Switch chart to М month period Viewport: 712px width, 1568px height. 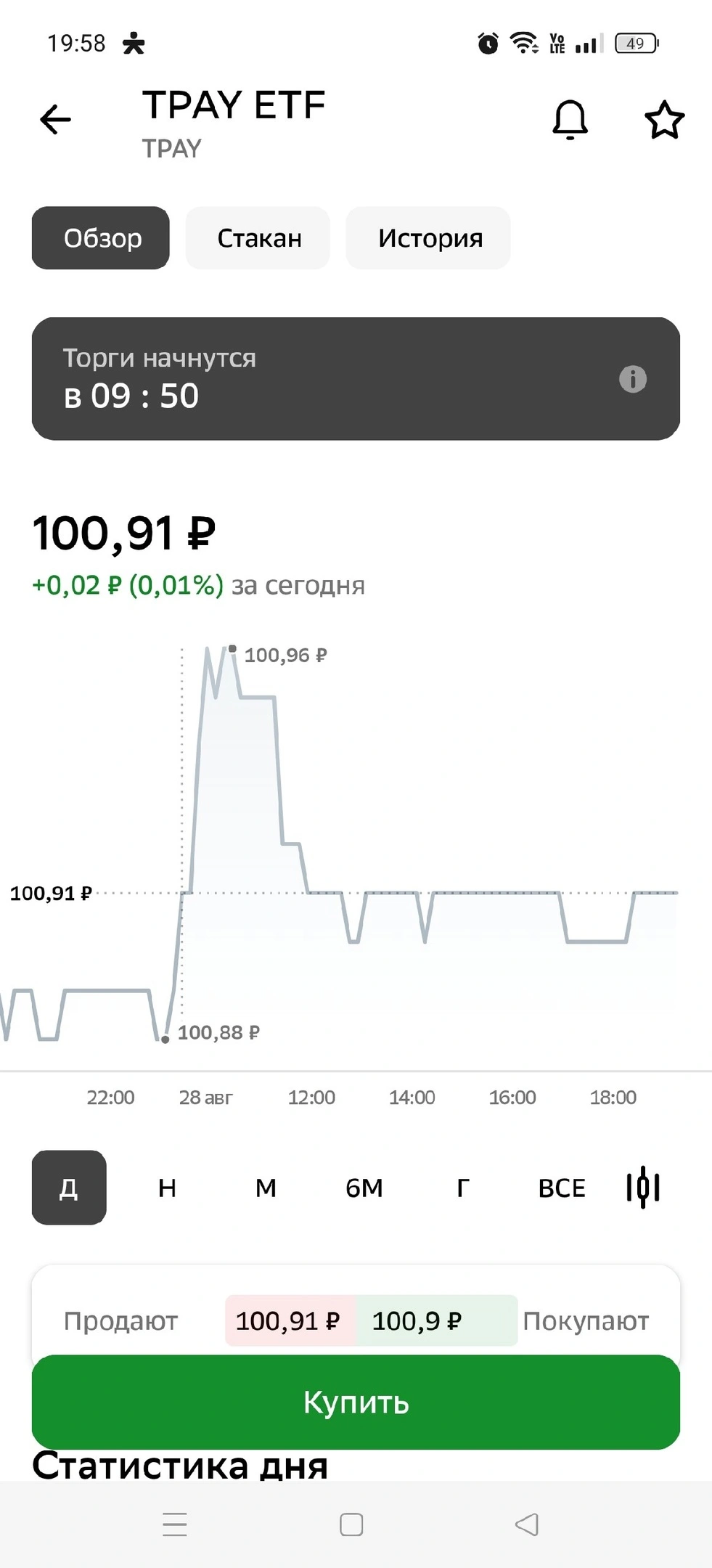tap(266, 1188)
